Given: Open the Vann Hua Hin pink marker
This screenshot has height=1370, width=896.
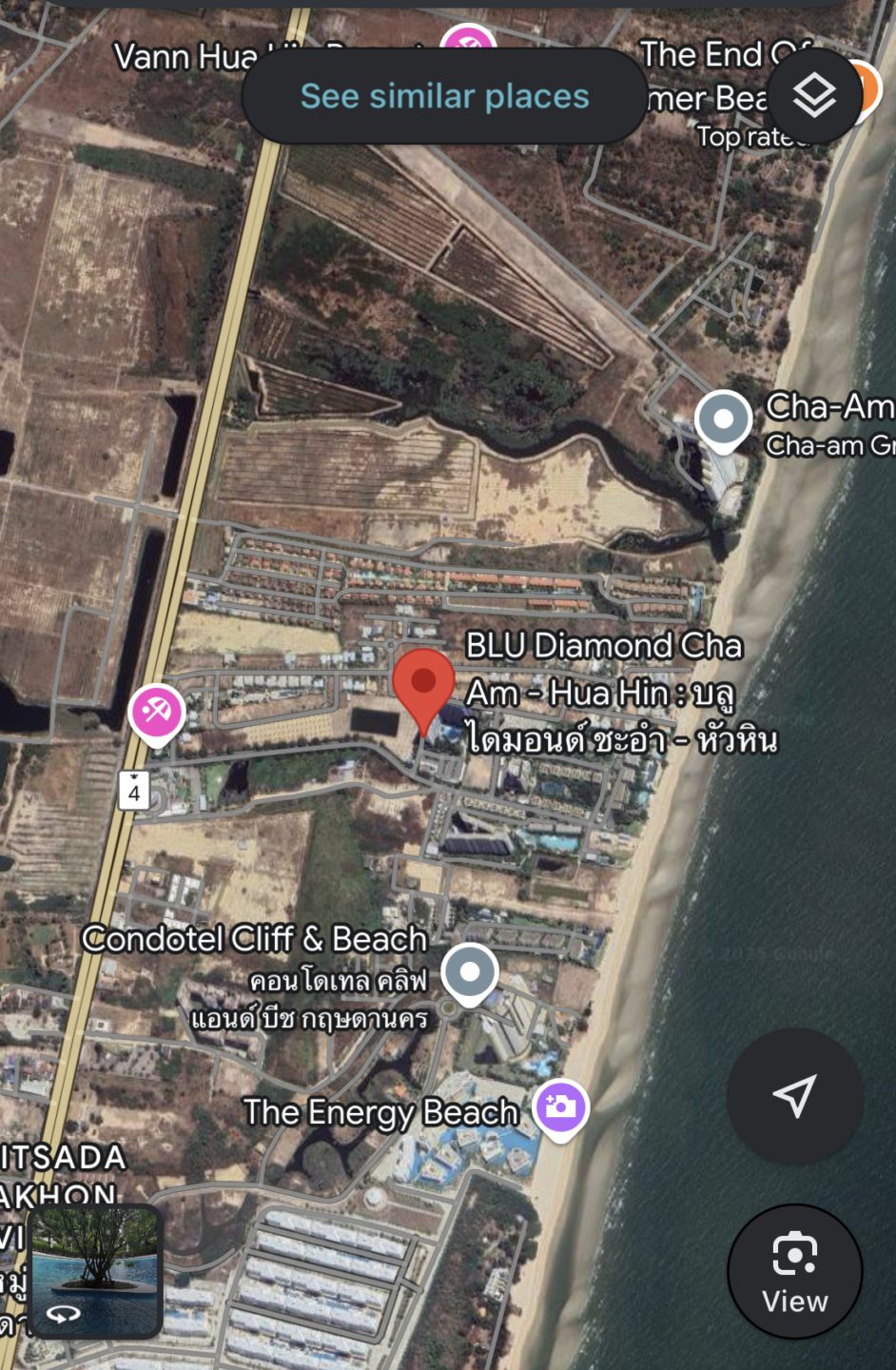Looking at the screenshot, I should click(x=468, y=40).
